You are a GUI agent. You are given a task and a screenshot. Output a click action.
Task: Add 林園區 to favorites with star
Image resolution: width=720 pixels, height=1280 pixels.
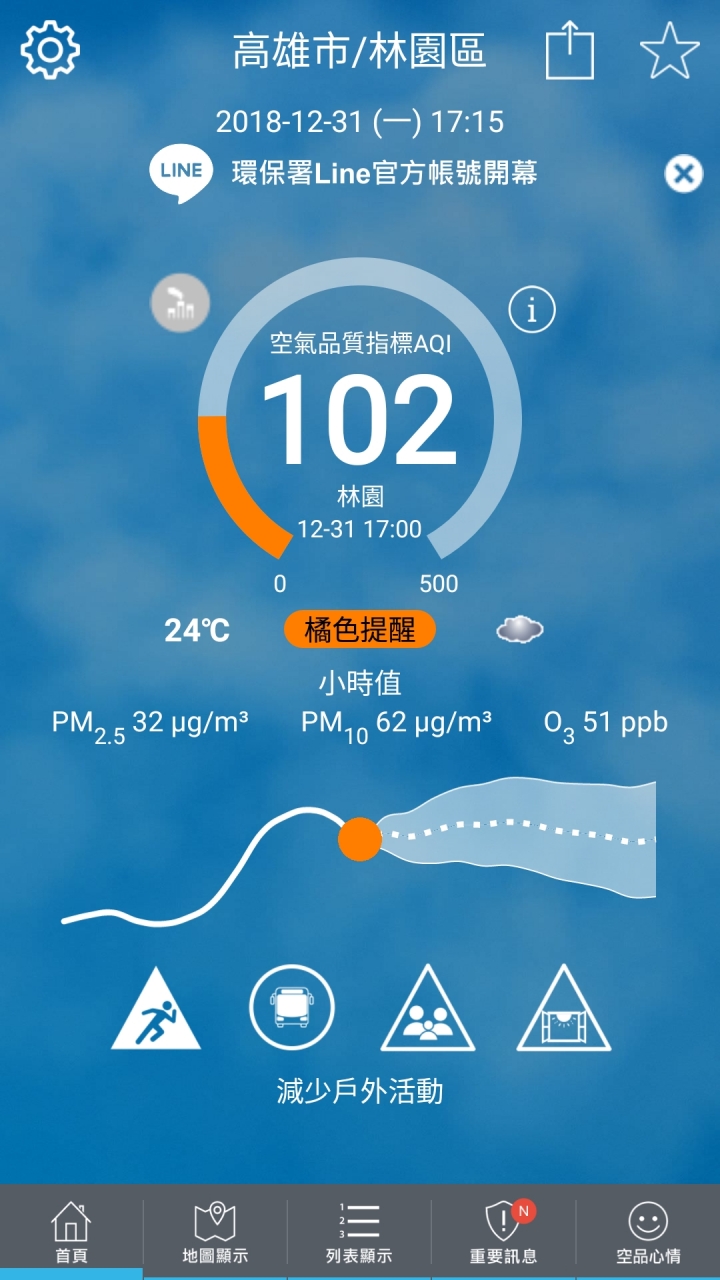point(670,50)
